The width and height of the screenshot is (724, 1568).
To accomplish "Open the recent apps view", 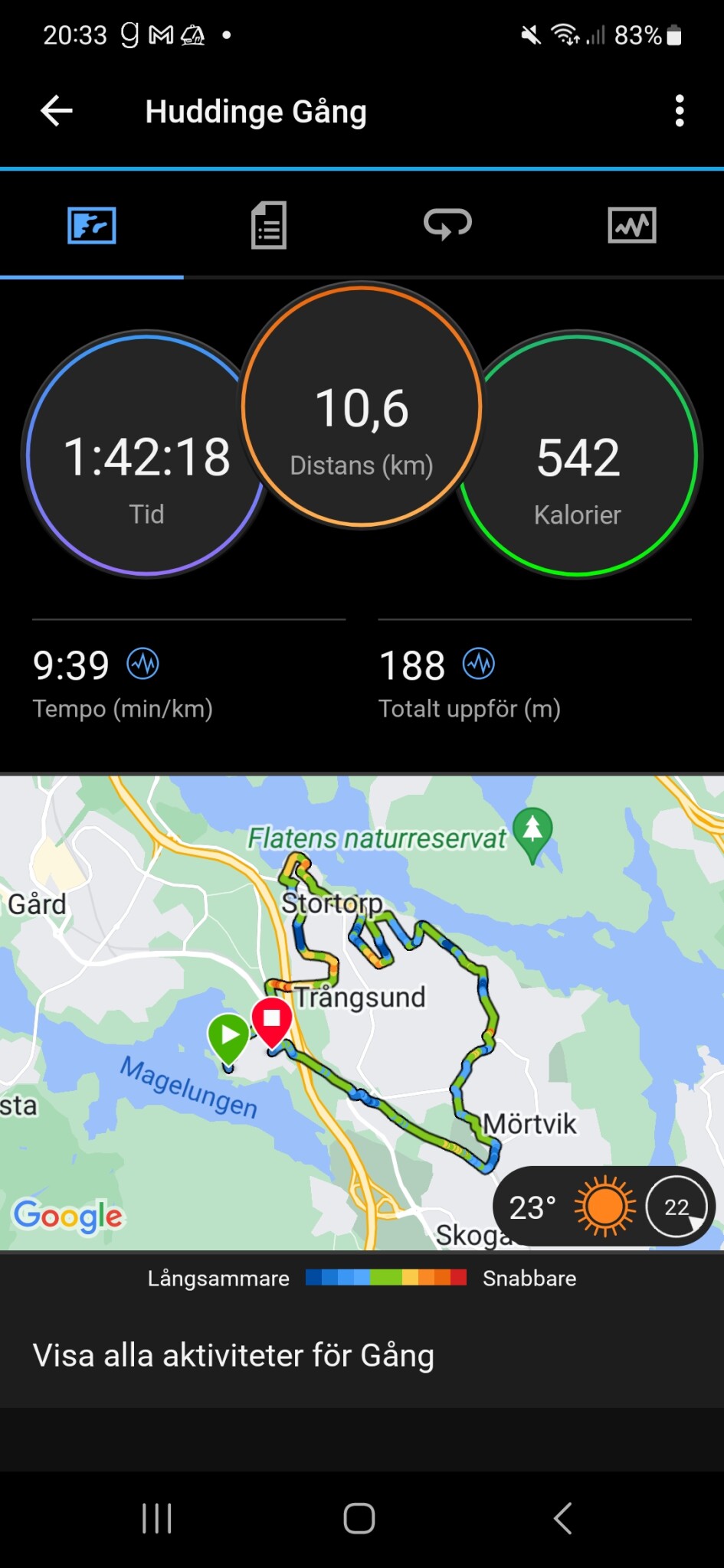I will coord(157,1518).
